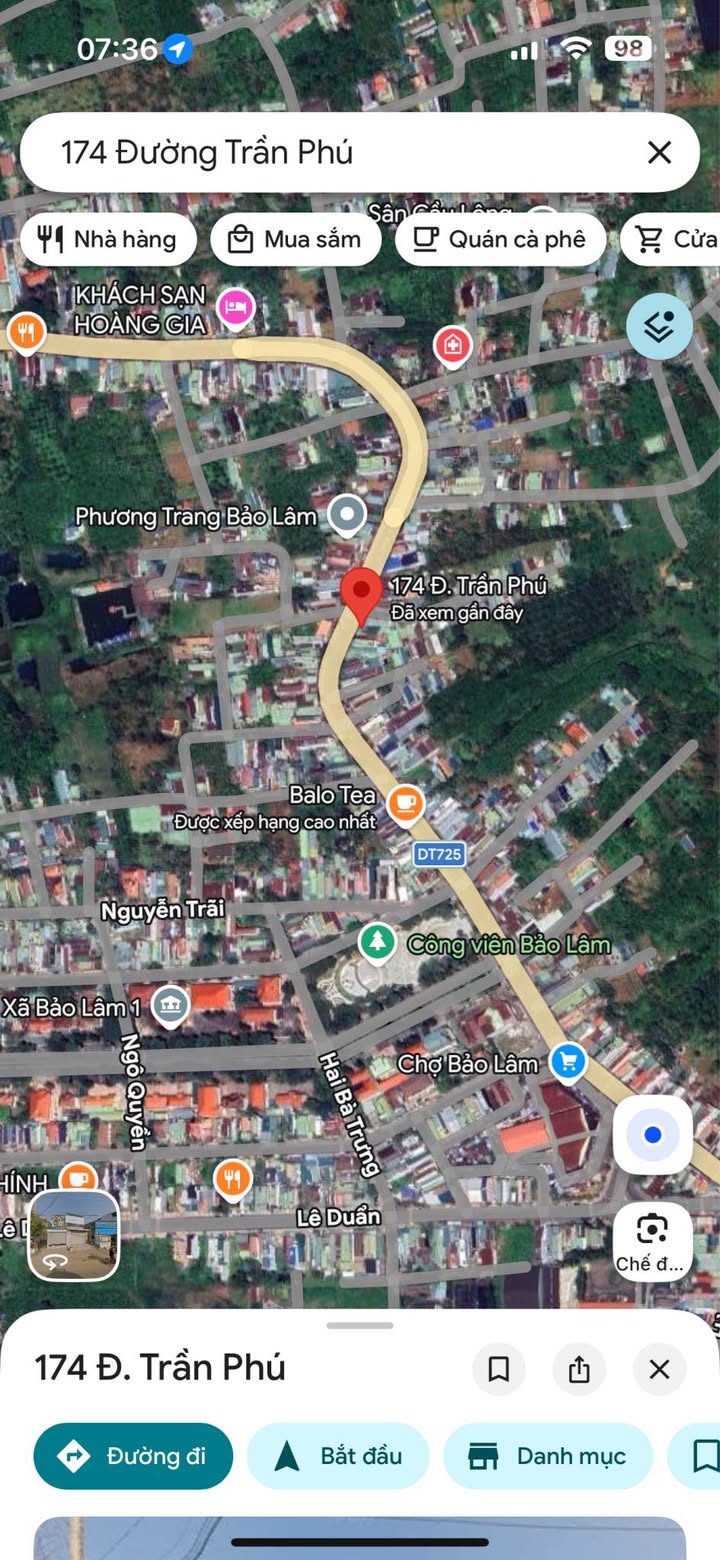
Task: Tap the Phương Trang Bảo Lâm marker
Action: (348, 515)
